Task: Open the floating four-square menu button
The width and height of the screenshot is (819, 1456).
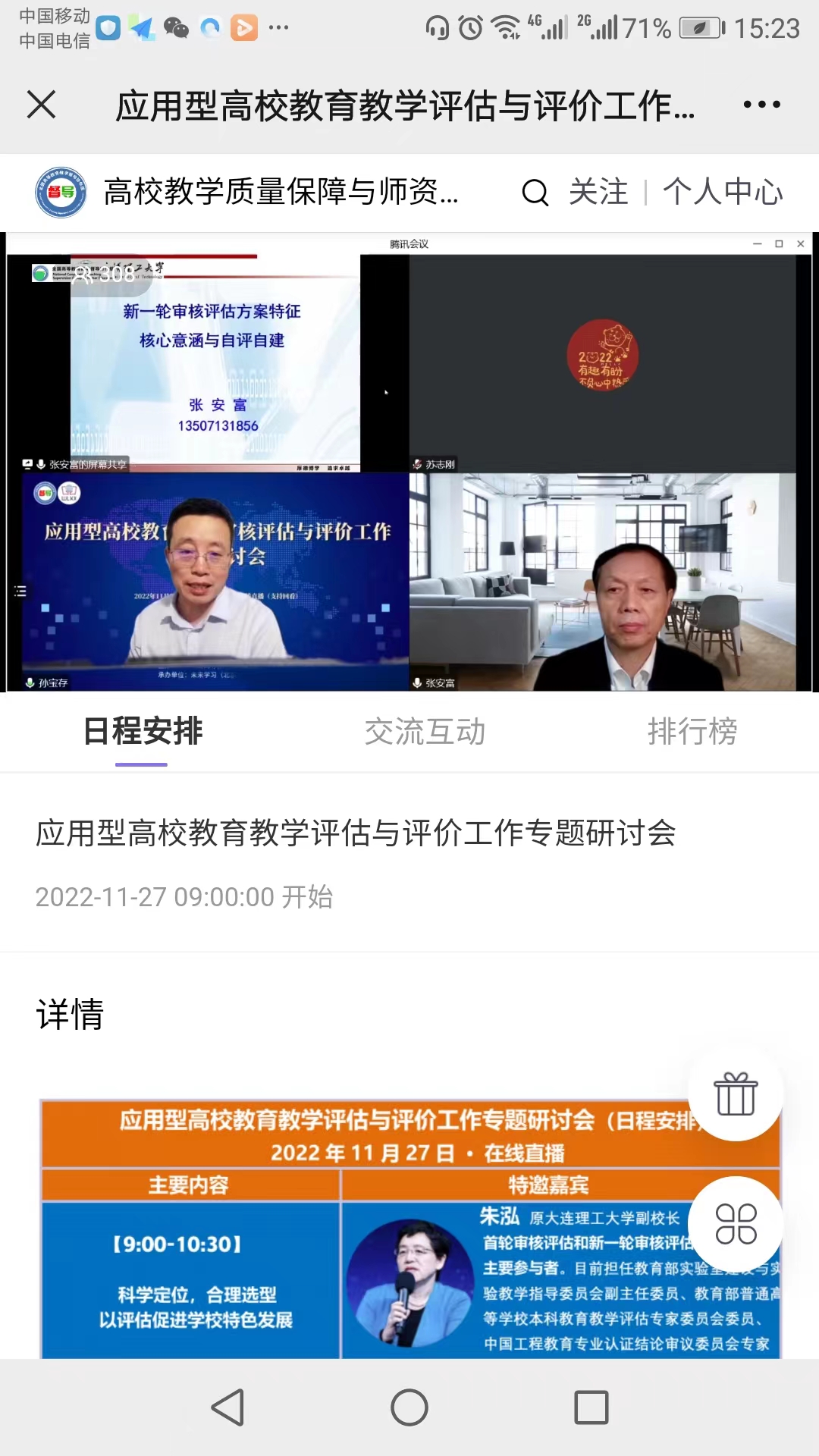Action: [736, 1224]
